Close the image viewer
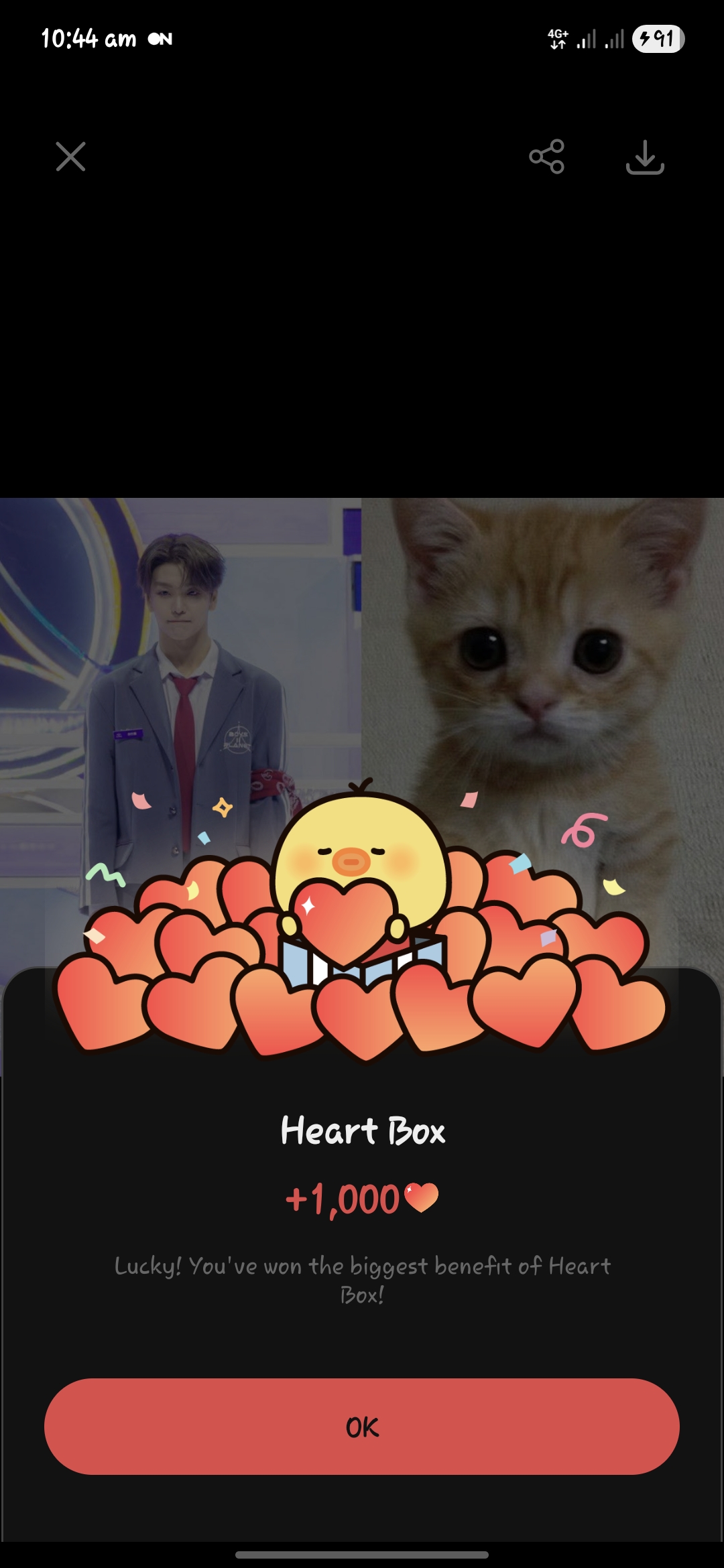724x1568 pixels. (70, 157)
